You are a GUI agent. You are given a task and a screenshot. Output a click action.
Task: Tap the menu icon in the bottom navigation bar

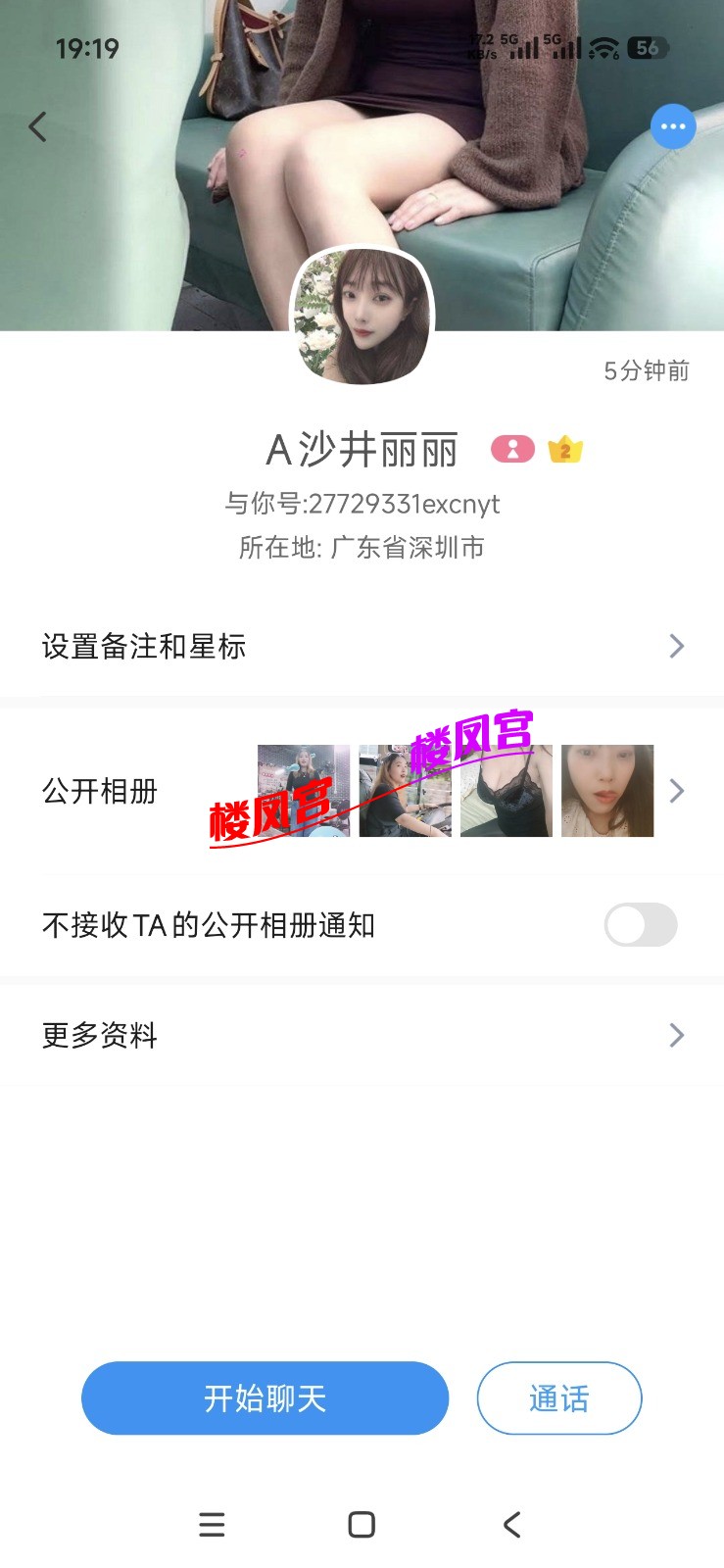click(x=212, y=1525)
